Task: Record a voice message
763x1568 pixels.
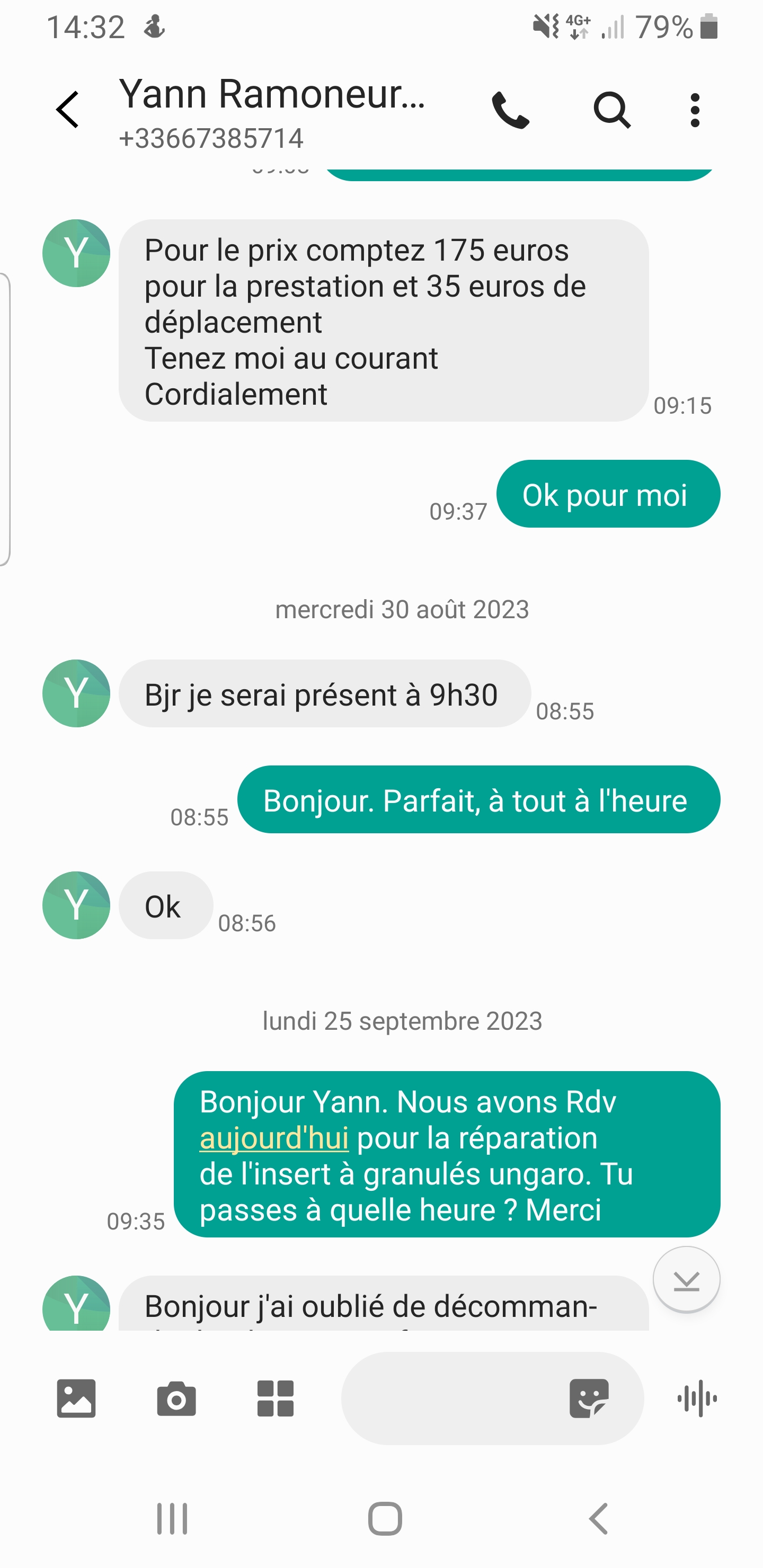Action: (x=697, y=1398)
